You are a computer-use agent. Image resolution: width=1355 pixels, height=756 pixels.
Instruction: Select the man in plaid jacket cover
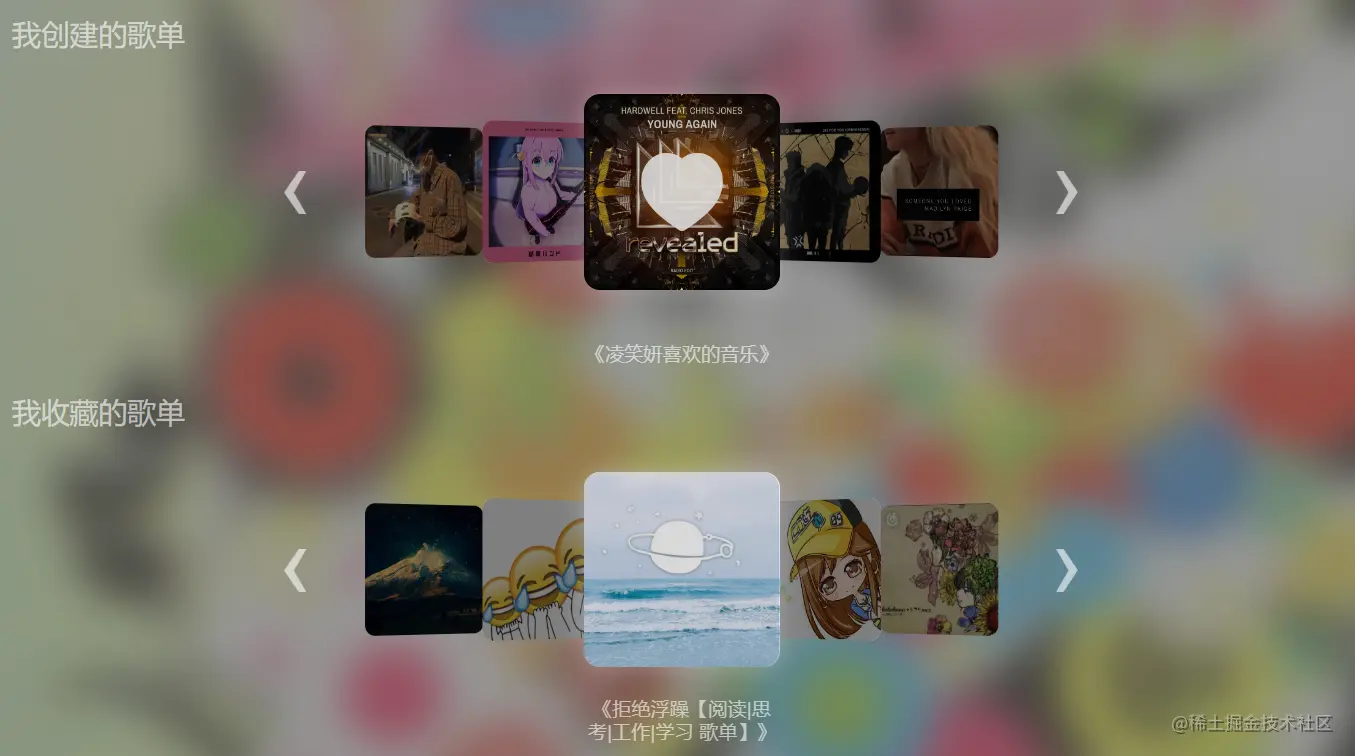pos(422,192)
